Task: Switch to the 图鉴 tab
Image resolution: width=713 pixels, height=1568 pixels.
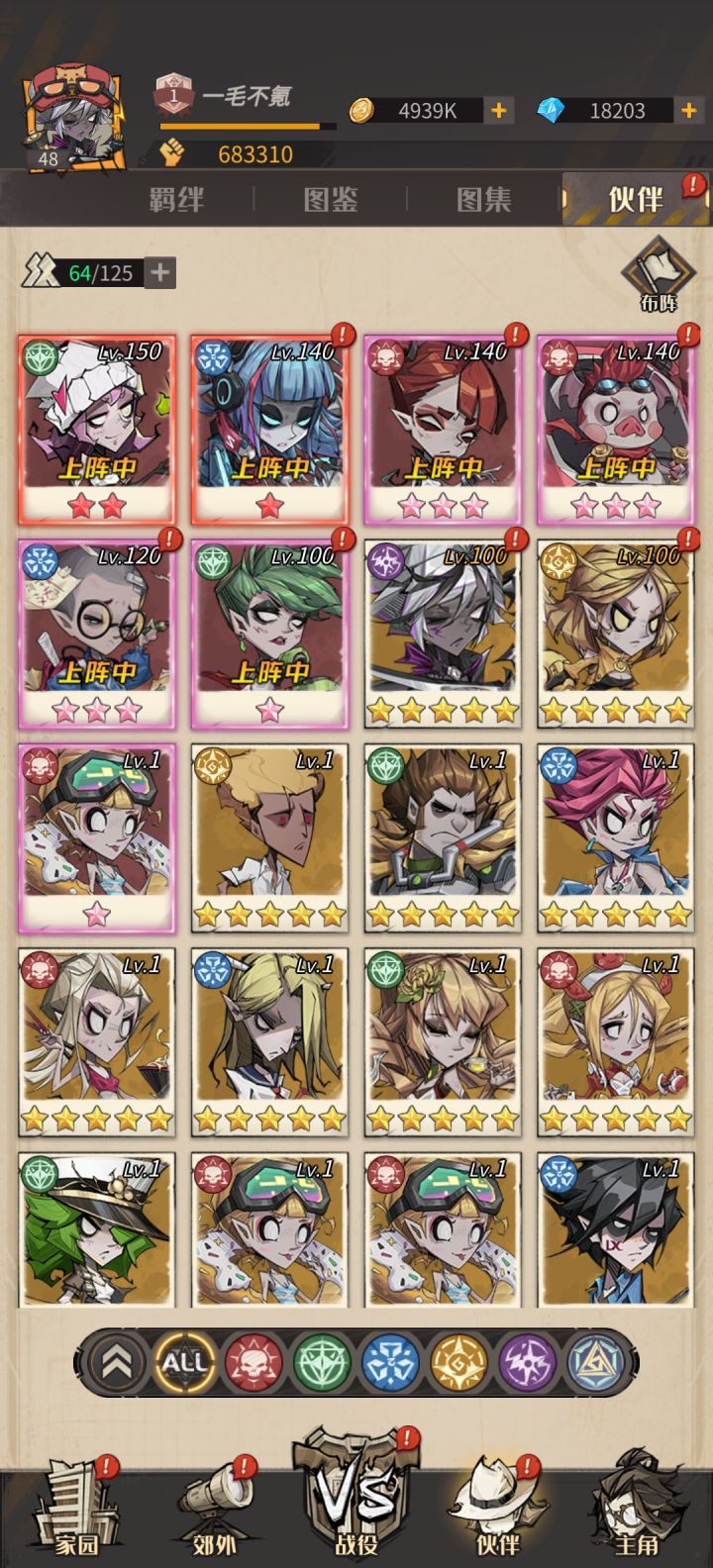Action: coord(331,199)
